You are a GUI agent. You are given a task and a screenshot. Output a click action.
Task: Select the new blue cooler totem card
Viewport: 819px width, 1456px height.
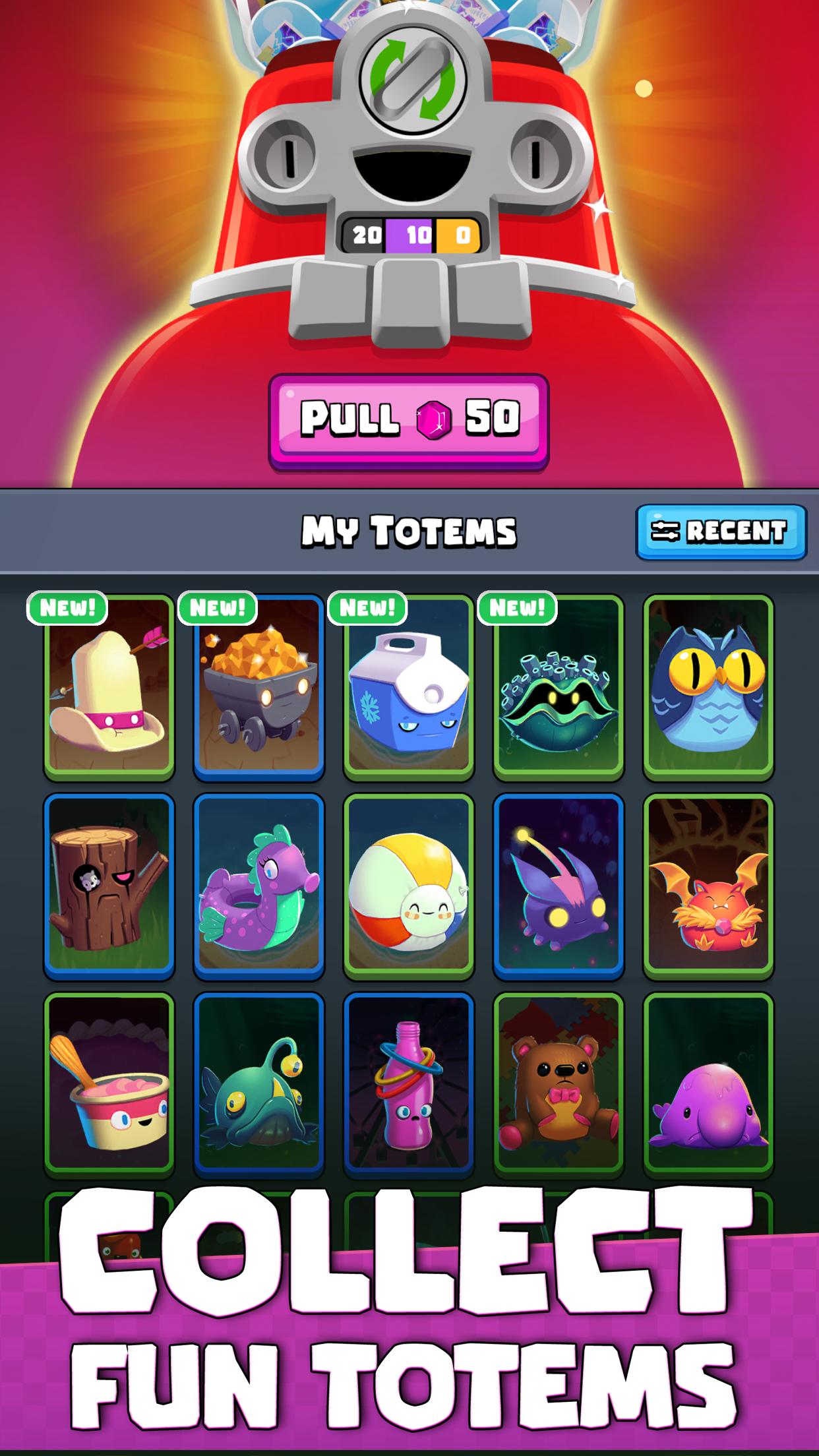tap(409, 687)
